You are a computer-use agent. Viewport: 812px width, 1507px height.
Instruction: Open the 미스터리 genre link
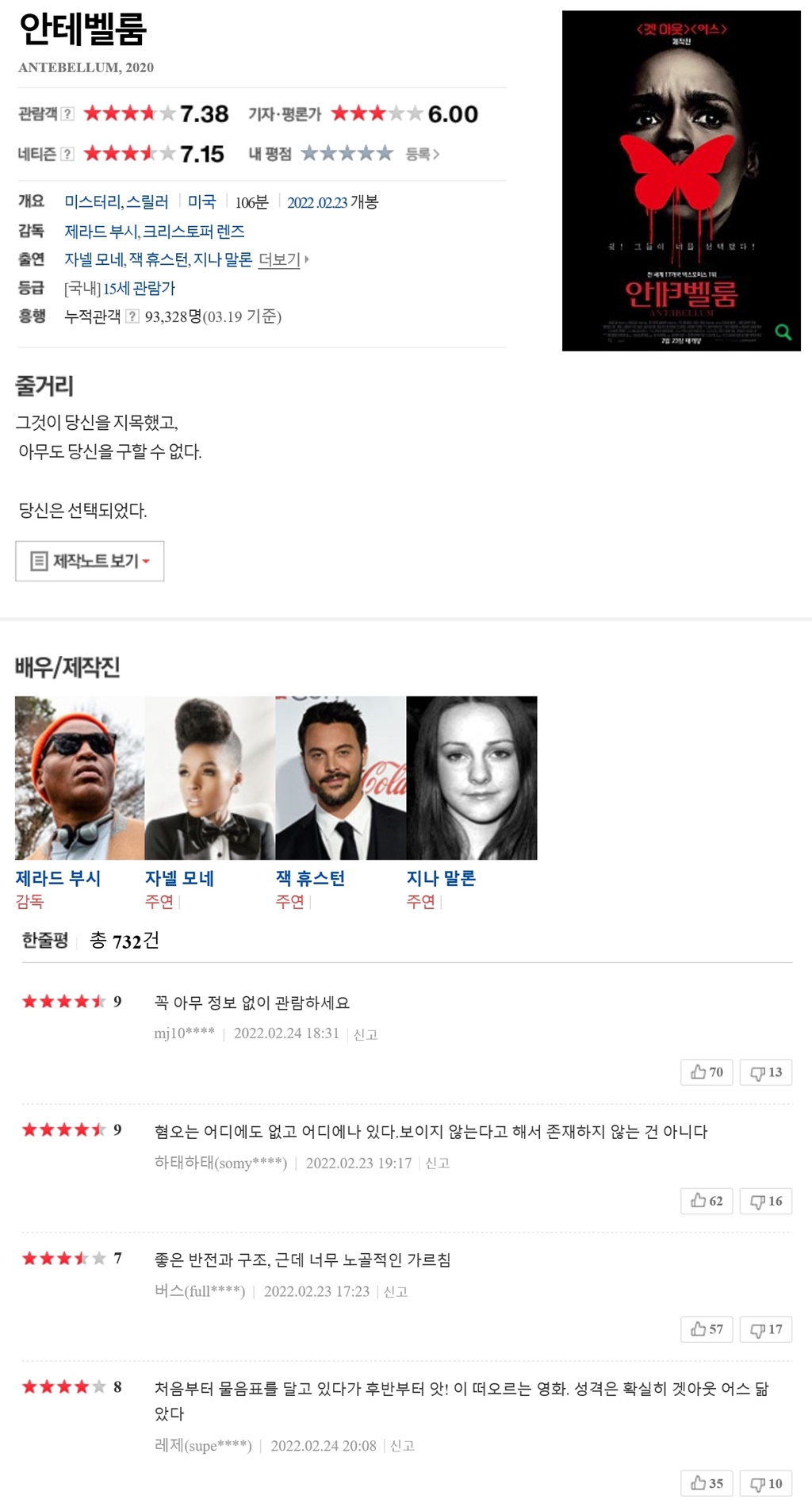coord(93,202)
